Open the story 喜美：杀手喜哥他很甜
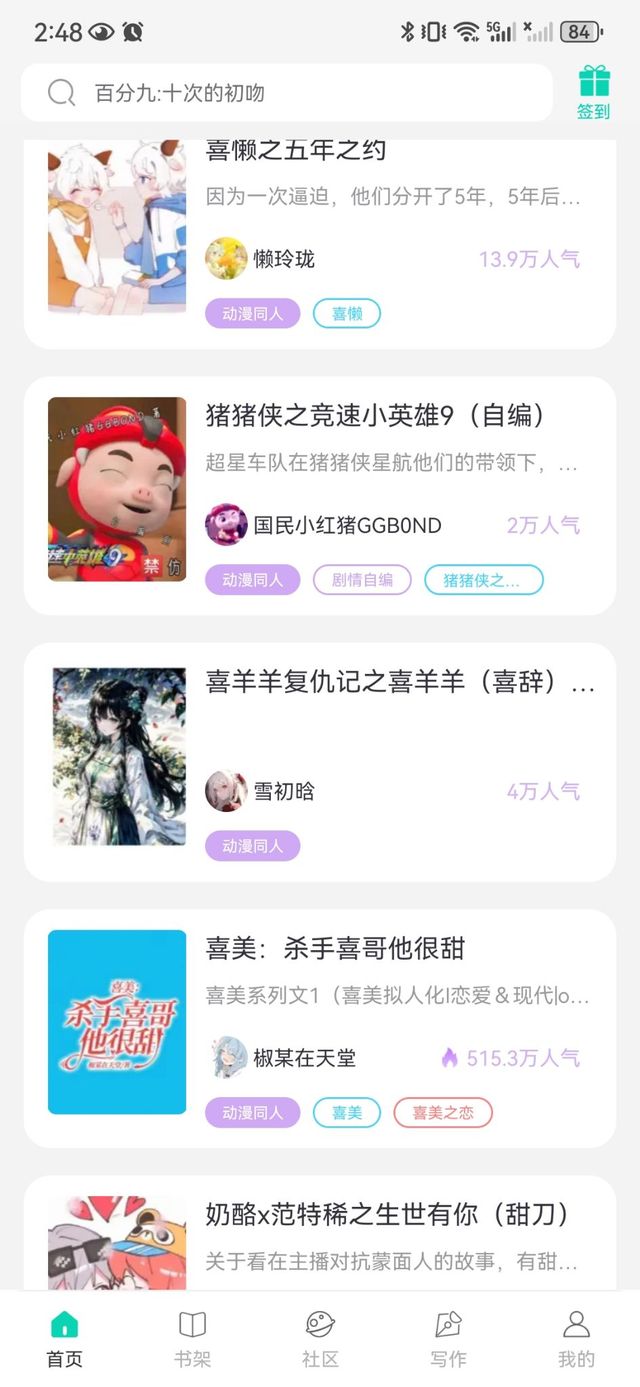Screen dimensions: 640x1387 (335, 948)
